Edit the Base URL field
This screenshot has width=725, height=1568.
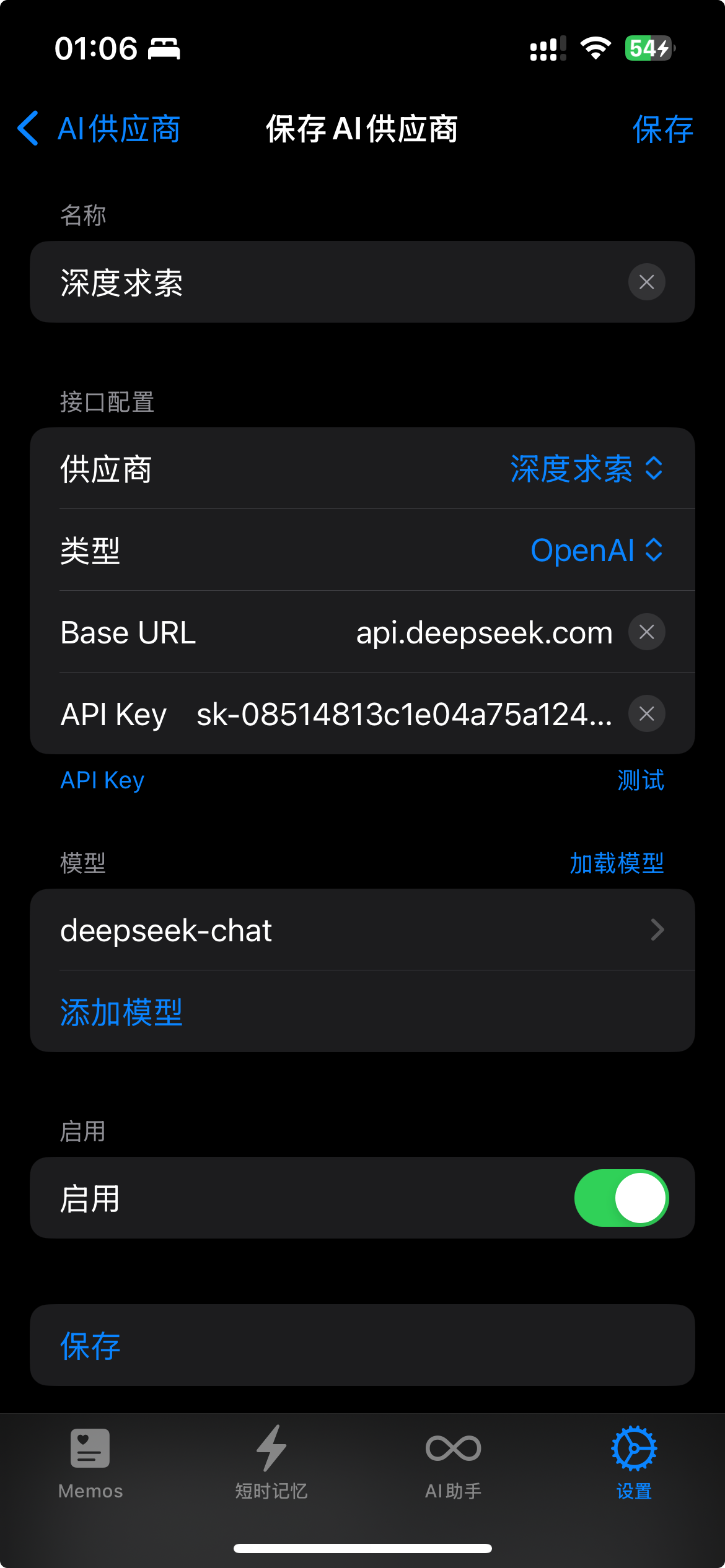pos(483,633)
